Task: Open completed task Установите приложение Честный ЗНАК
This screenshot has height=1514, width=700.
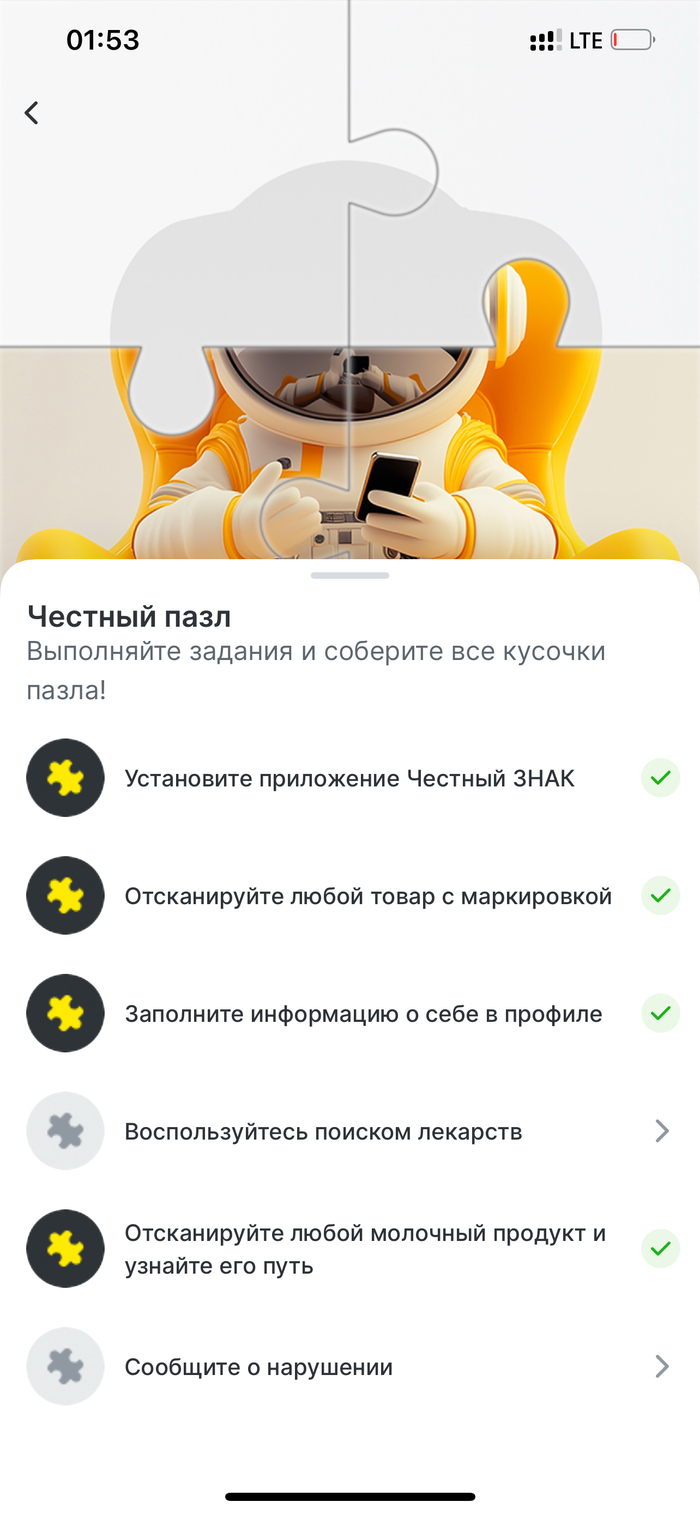Action: (349, 779)
